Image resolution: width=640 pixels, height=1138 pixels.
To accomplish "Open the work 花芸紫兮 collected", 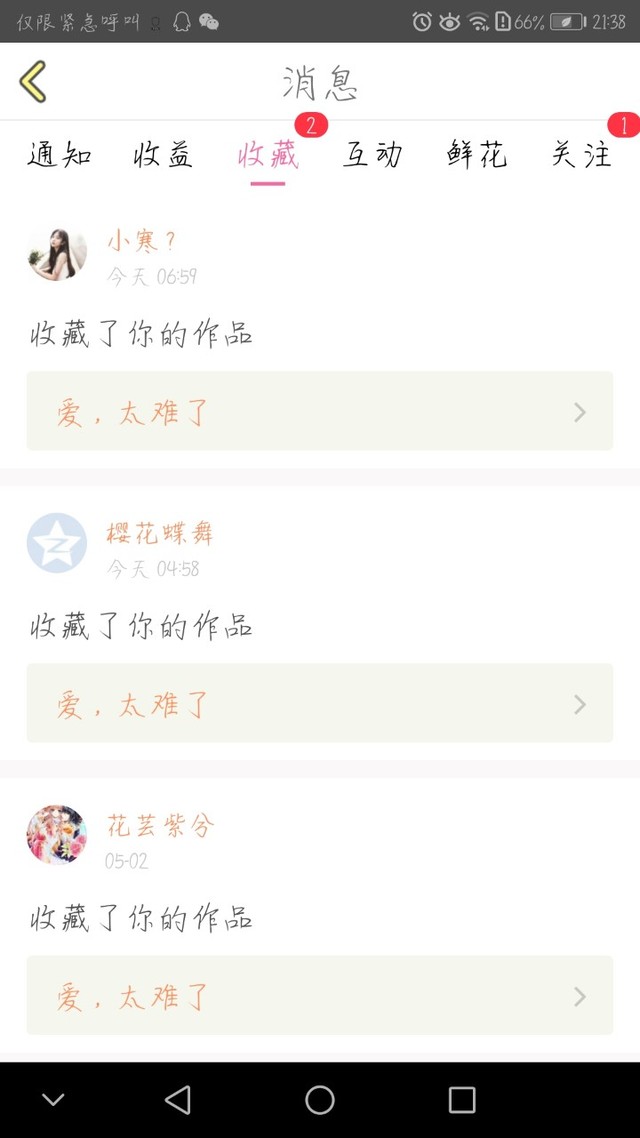I will tap(319, 995).
